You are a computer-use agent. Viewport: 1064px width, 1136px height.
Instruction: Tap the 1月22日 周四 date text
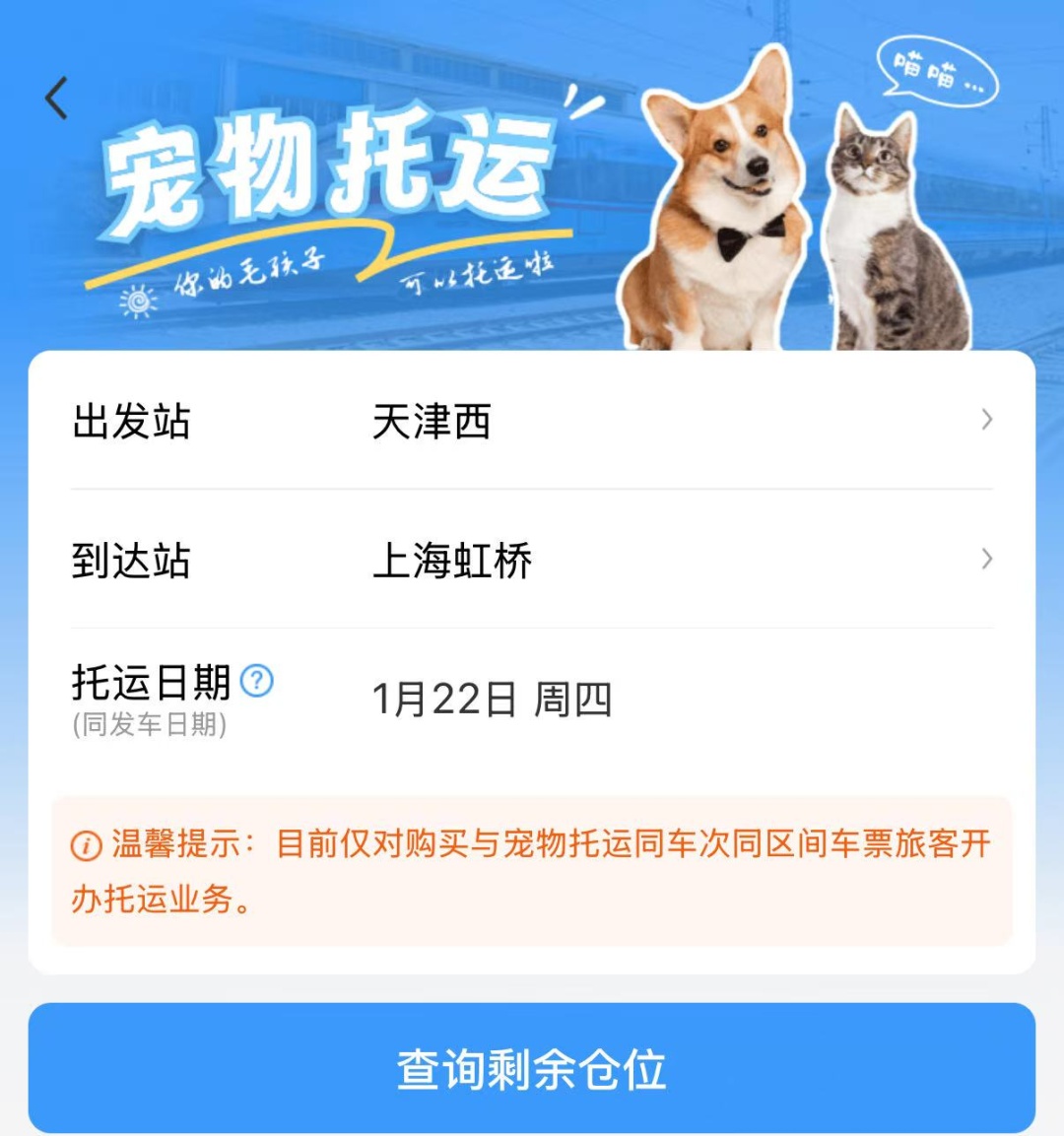(x=495, y=700)
